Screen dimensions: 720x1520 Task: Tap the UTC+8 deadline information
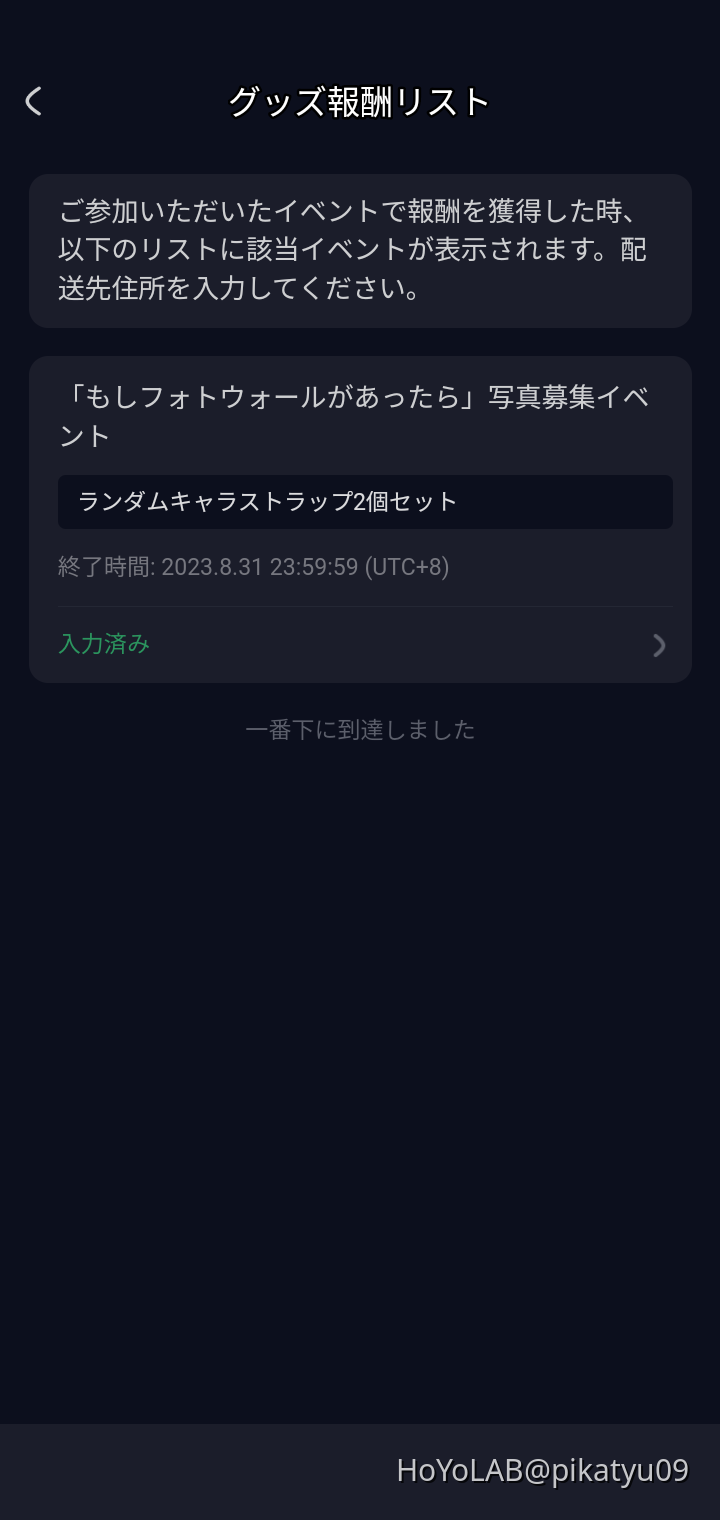coord(254,566)
